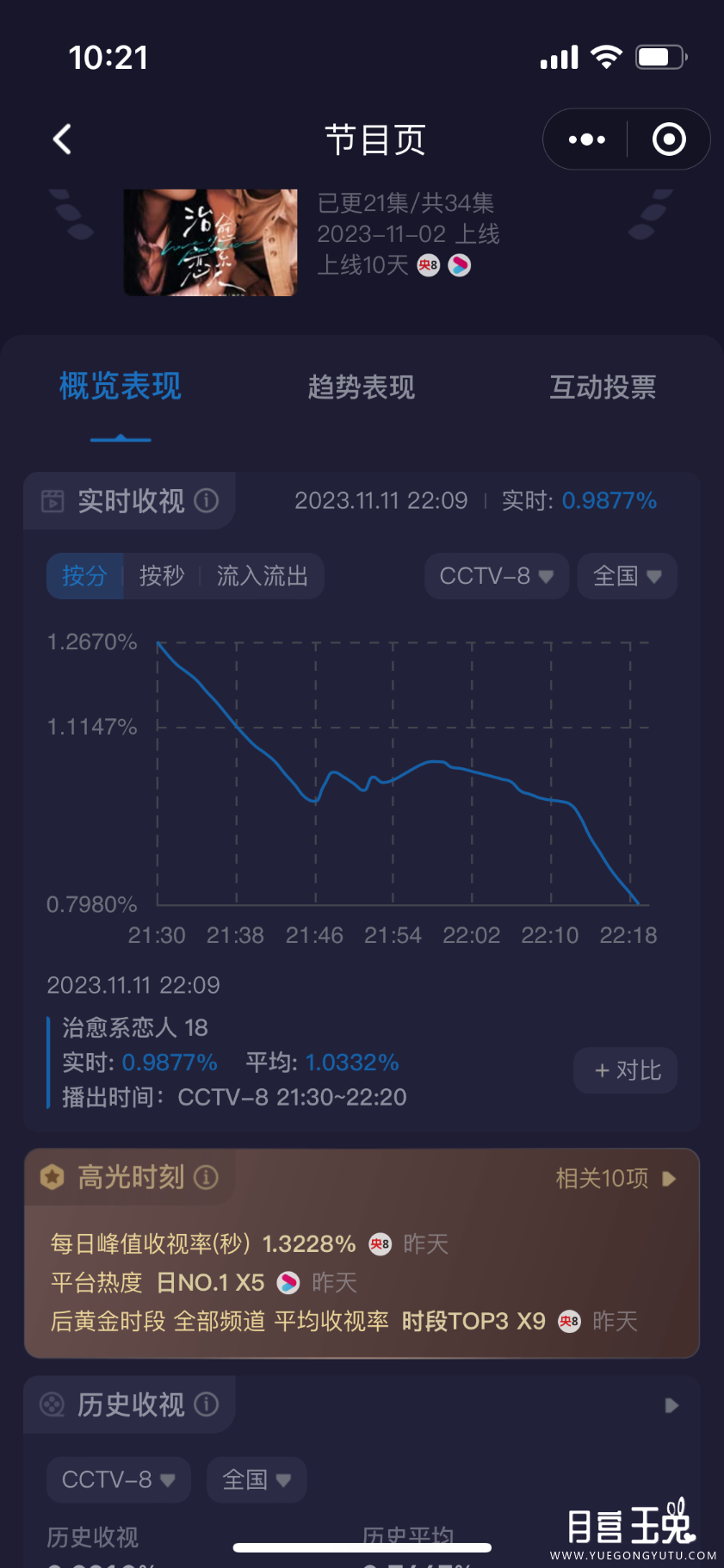The image size is (724, 1568).
Task: Show info about 历史收视
Action: 207,1404
